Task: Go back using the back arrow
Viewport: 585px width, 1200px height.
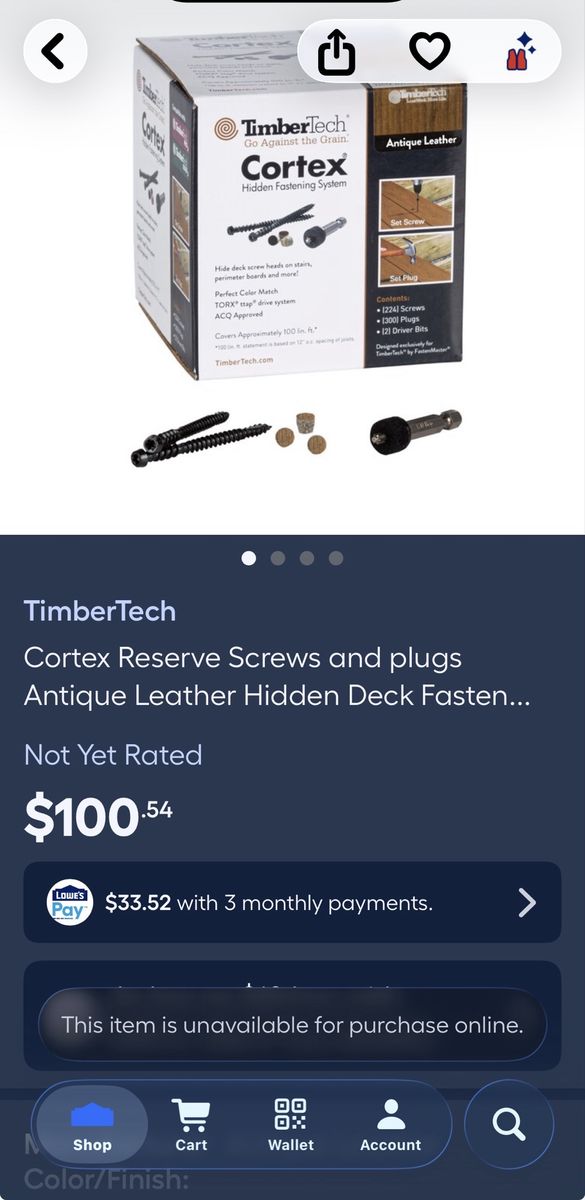Action: pyautogui.click(x=54, y=51)
